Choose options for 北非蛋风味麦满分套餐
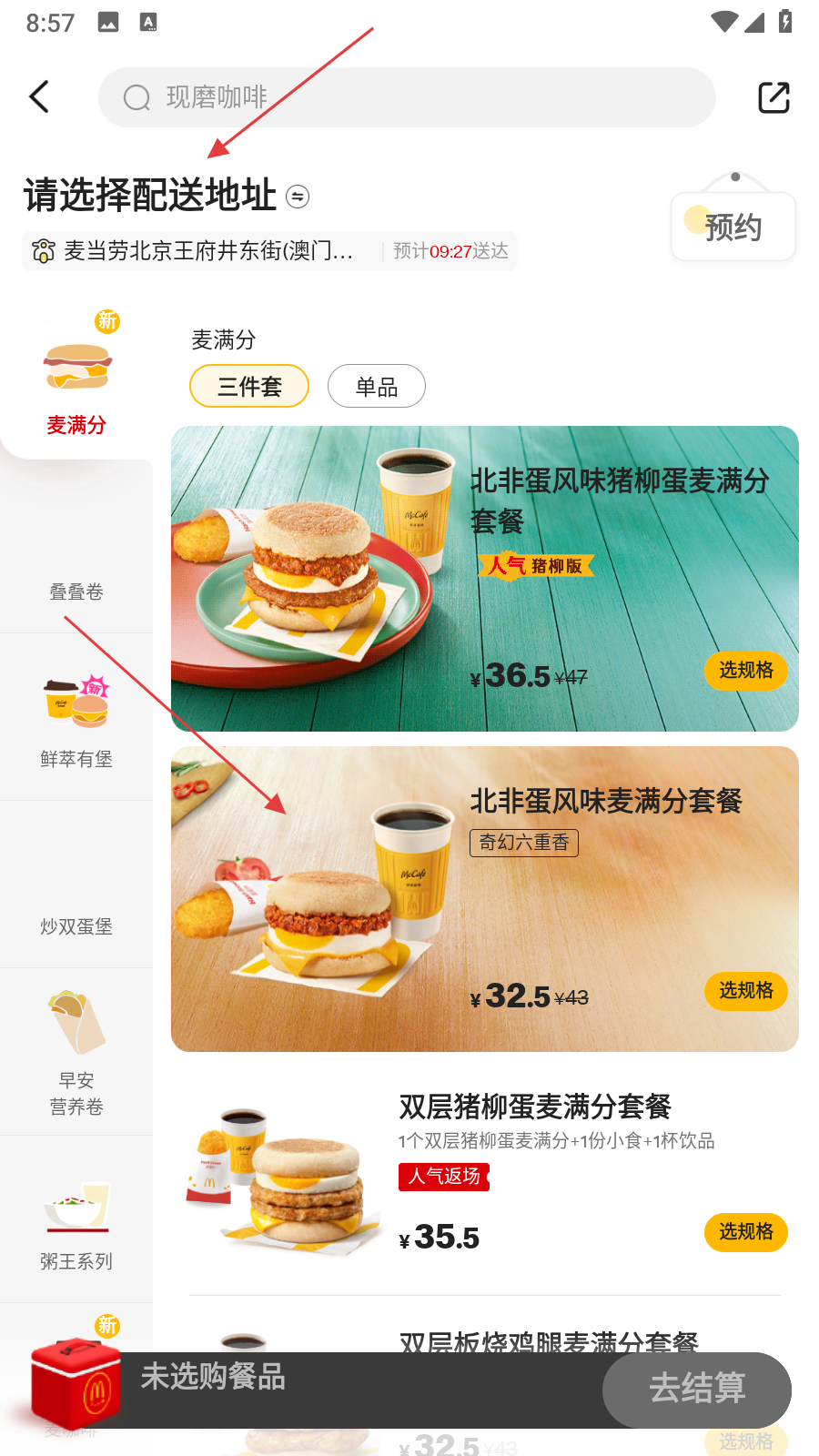 tap(745, 991)
